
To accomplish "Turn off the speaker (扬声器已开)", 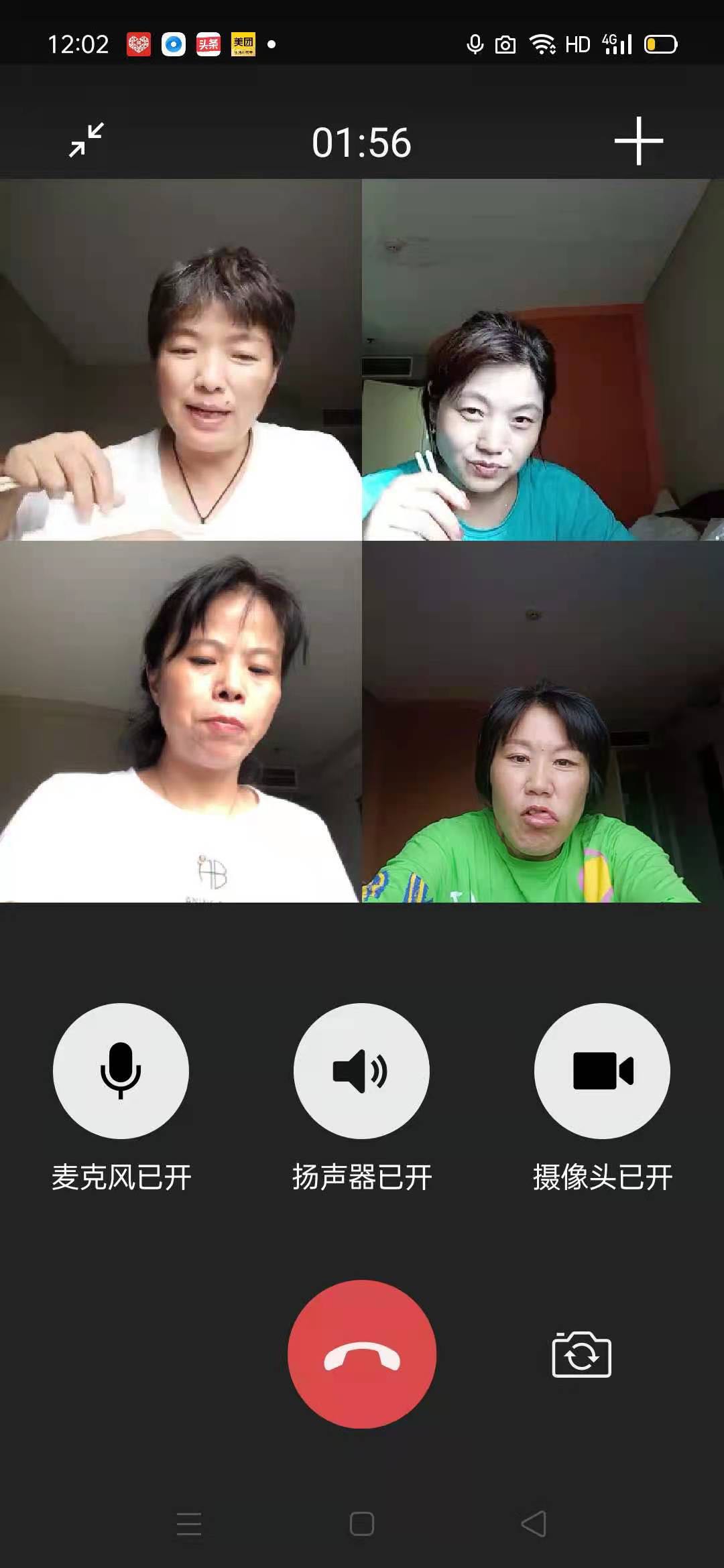I will click(x=361, y=1070).
